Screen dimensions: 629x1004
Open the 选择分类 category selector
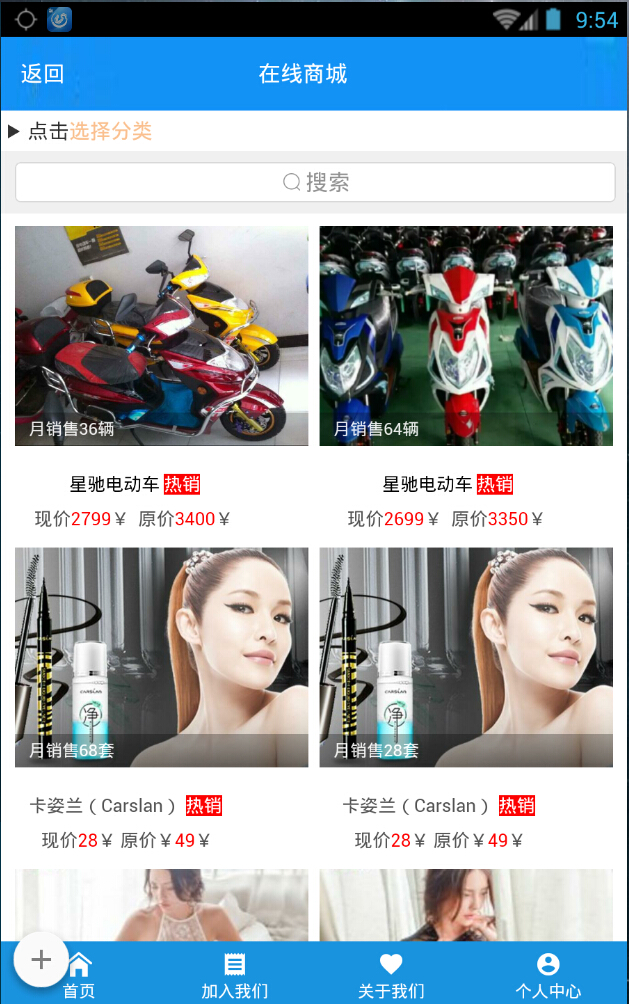(x=110, y=131)
